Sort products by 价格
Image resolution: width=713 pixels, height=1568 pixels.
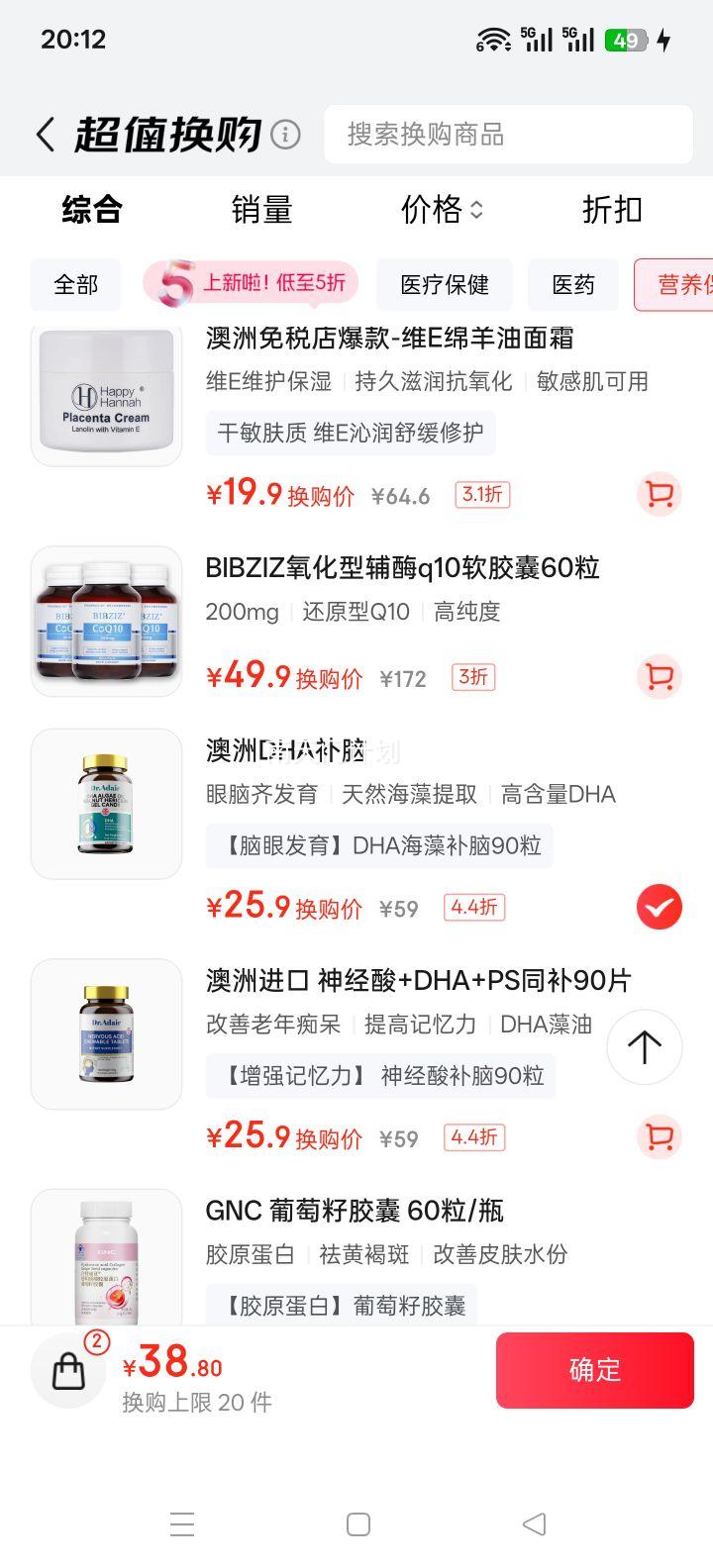coord(441,210)
